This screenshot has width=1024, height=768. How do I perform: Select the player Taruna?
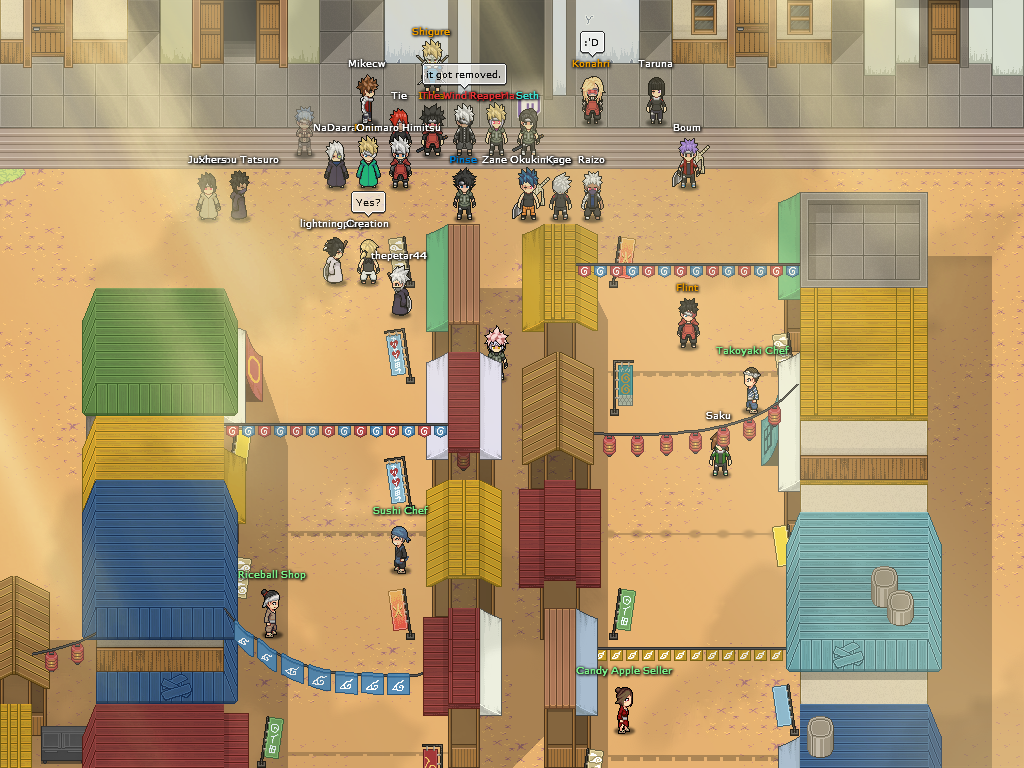pos(656,99)
